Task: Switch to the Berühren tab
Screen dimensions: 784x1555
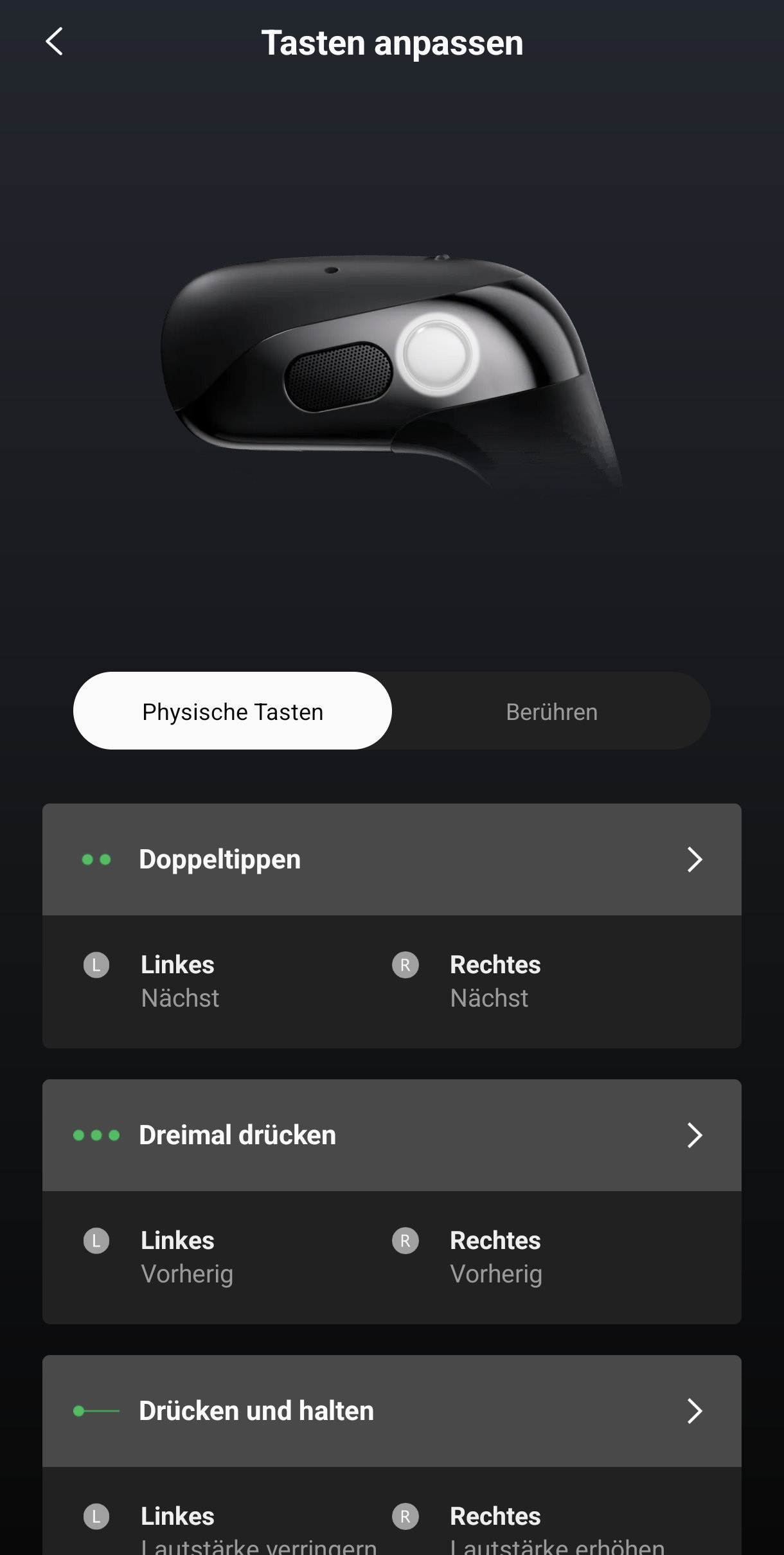Action: pos(551,711)
